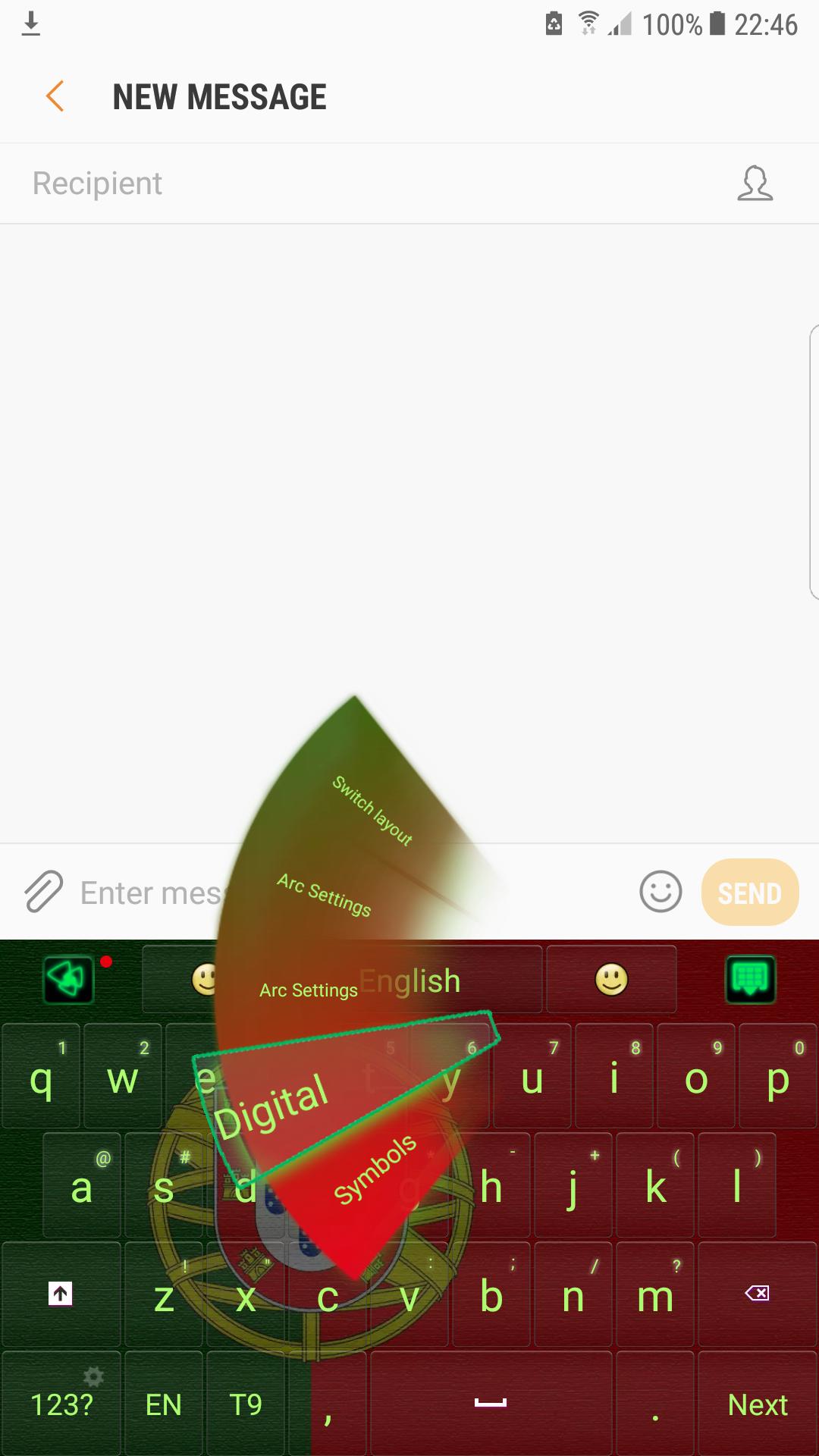
Task: Tap the keyboard backspace key
Action: (757, 1294)
